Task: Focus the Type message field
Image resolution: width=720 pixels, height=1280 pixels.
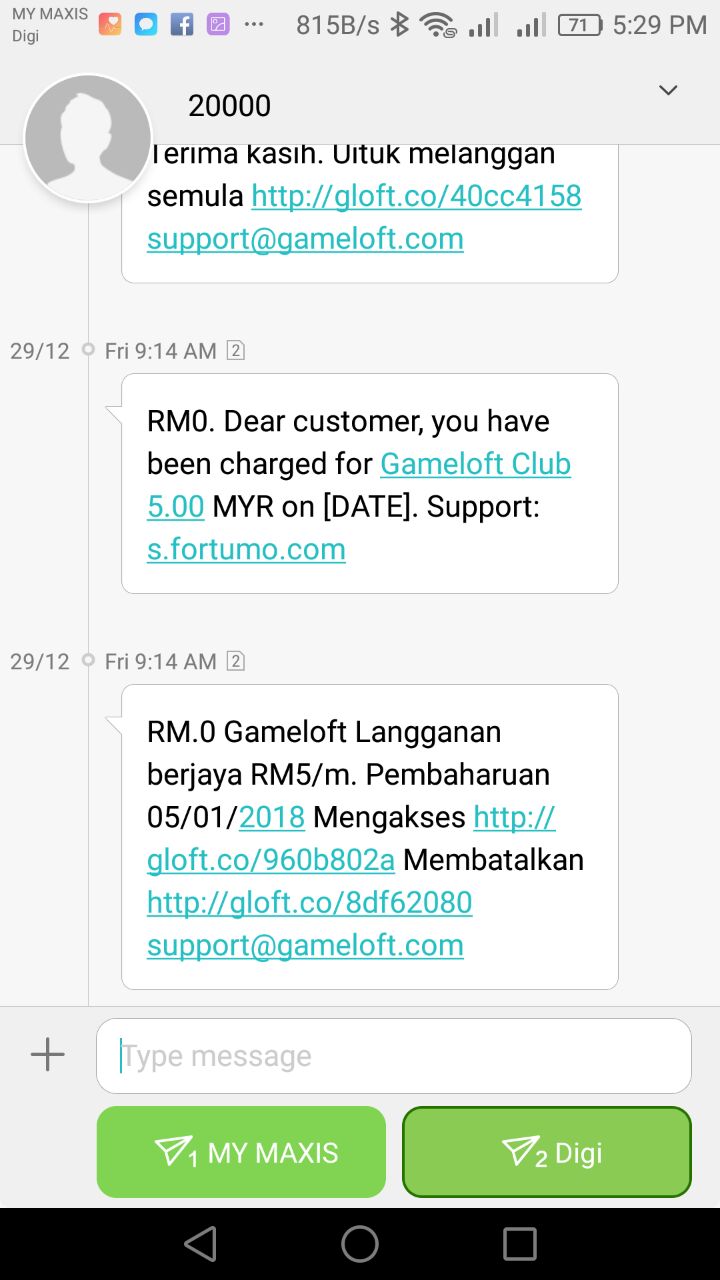Action: click(x=393, y=1056)
